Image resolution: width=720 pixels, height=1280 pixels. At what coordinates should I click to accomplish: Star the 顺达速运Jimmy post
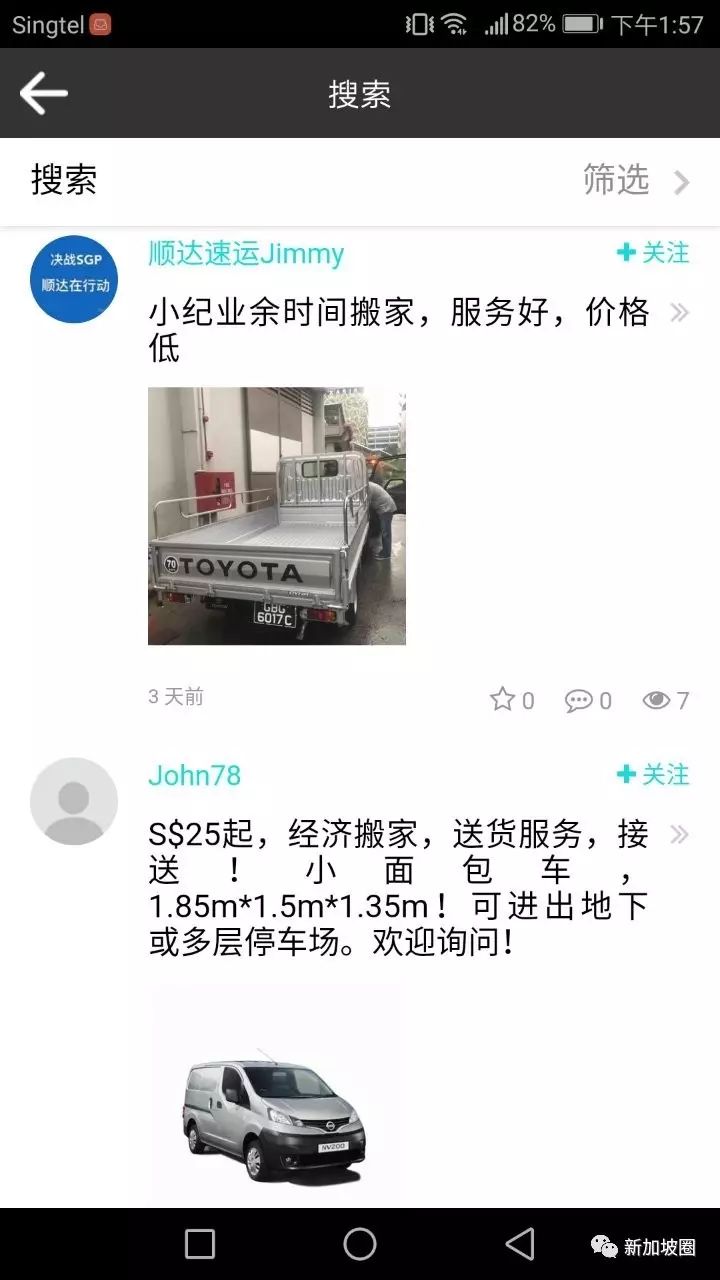click(511, 700)
